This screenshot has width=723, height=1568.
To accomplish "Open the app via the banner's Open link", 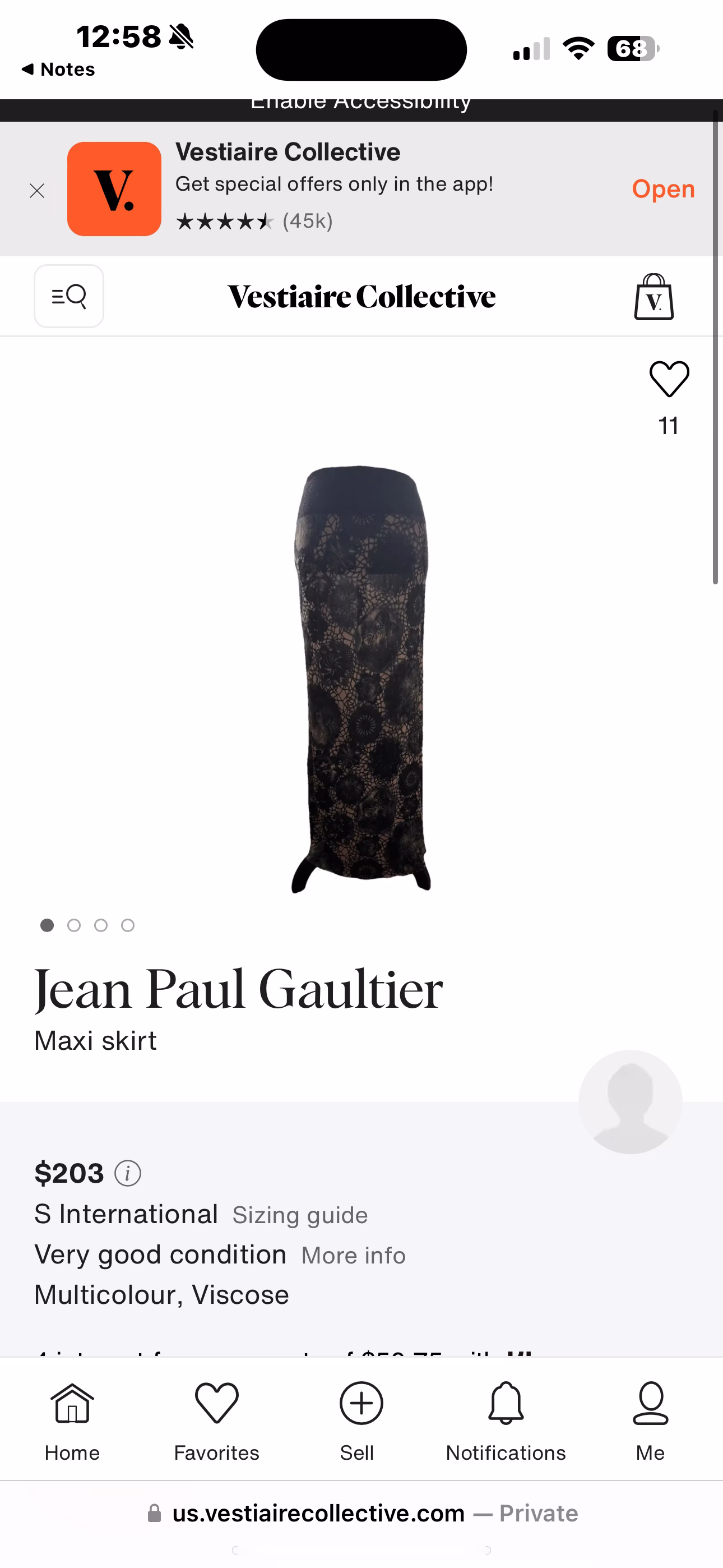I will (662, 190).
